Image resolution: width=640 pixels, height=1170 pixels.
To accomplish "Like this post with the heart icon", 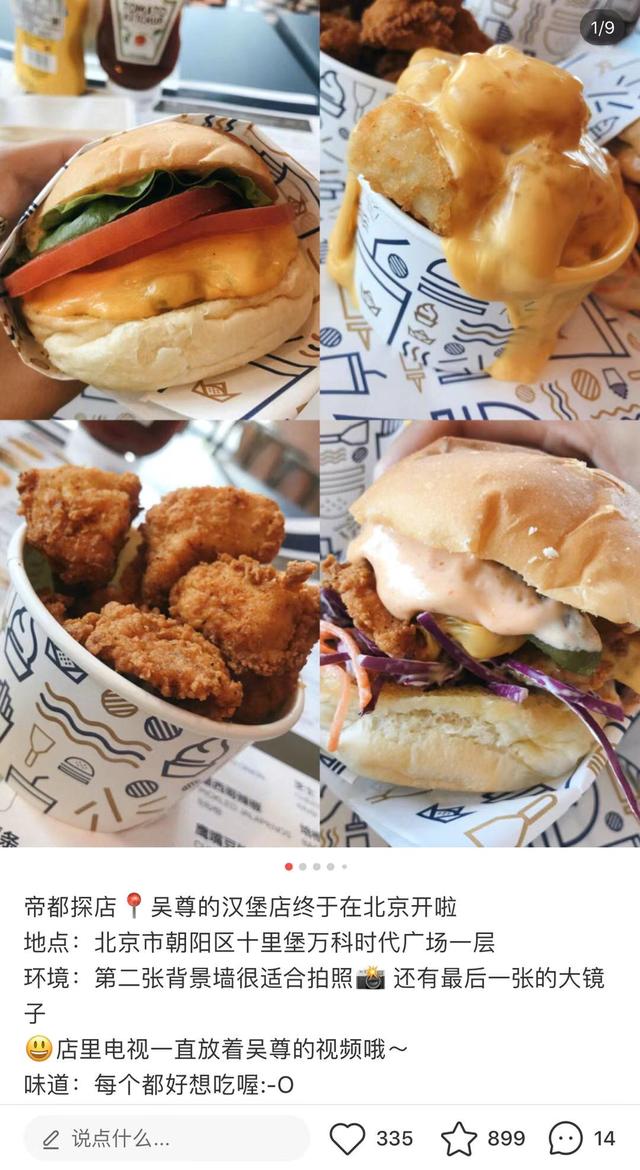I will 348,1138.
